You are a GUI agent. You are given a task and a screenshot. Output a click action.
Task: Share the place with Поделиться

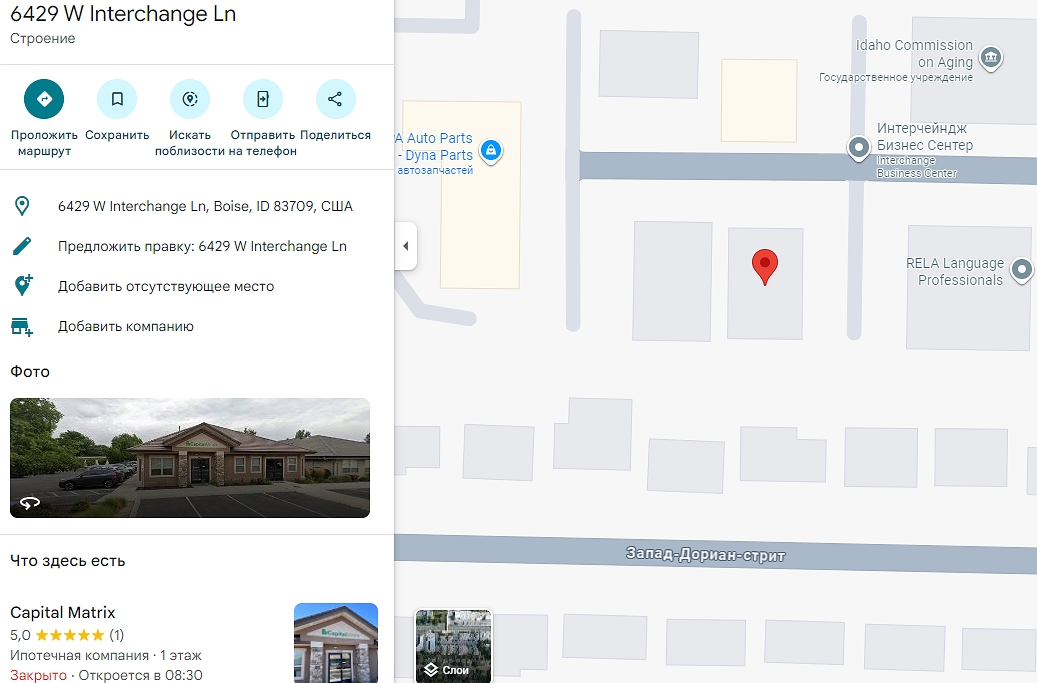point(335,99)
